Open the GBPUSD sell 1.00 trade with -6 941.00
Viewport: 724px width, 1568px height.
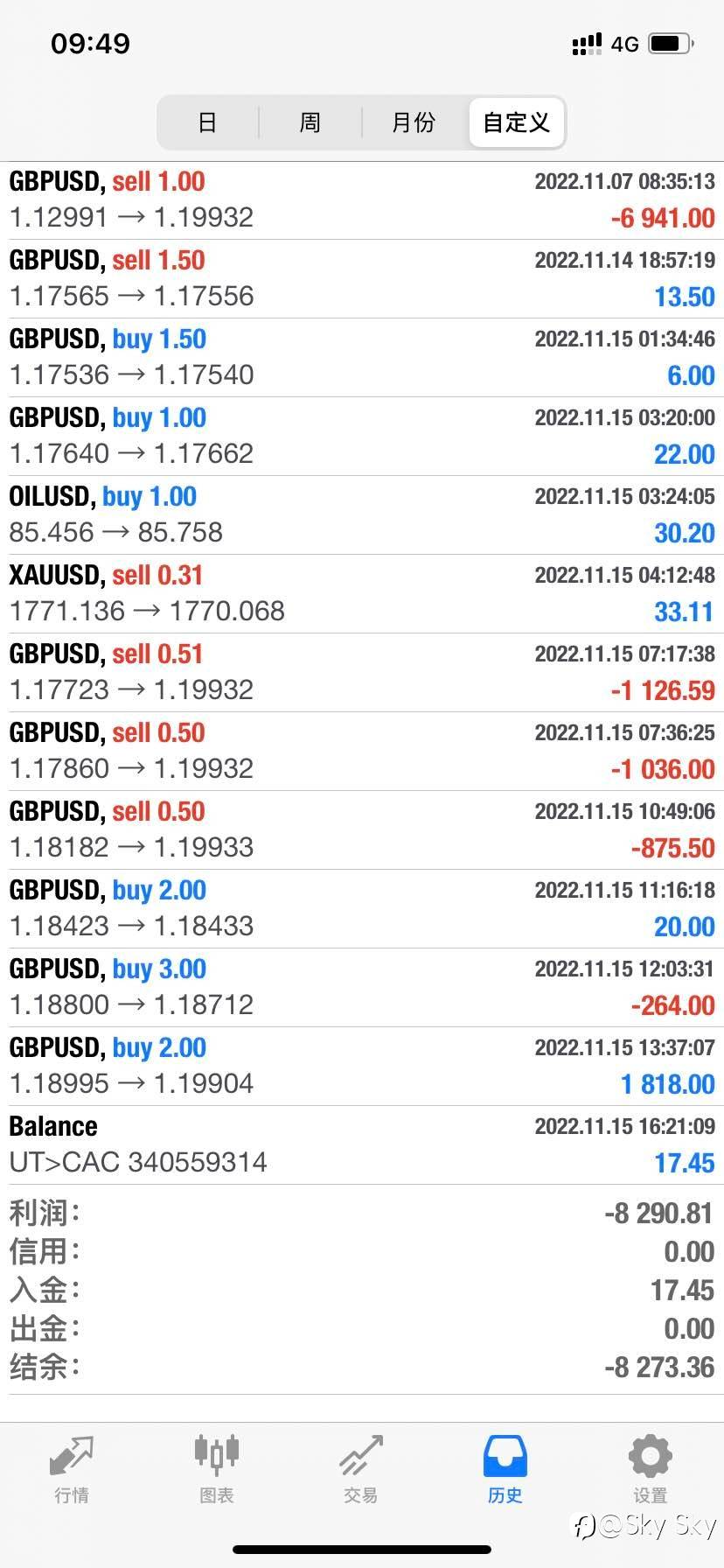coord(362,200)
